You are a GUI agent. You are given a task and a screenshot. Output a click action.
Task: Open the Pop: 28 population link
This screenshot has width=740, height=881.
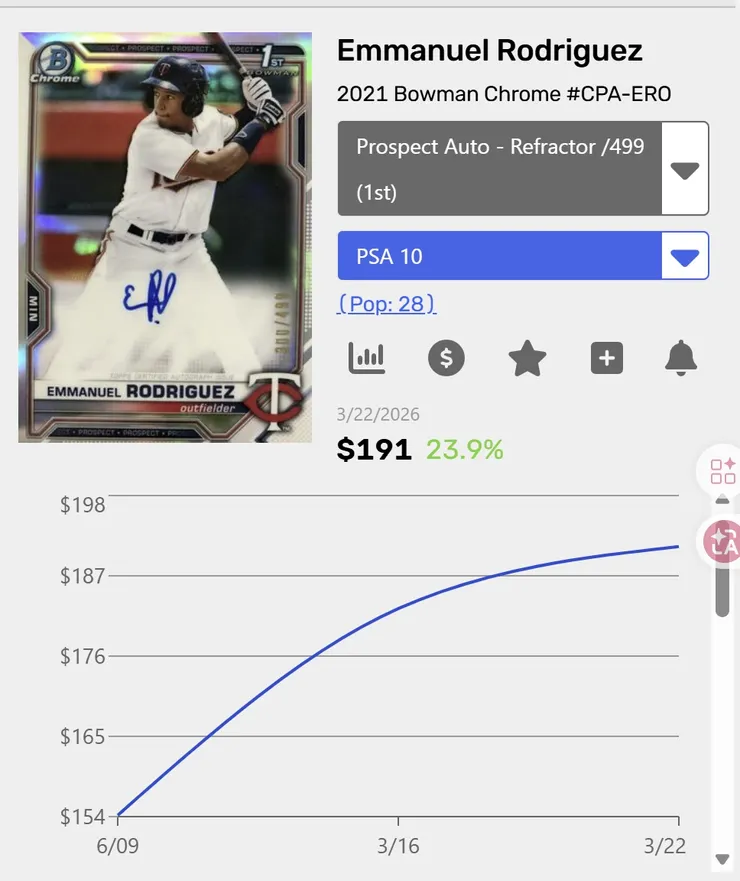tap(387, 304)
